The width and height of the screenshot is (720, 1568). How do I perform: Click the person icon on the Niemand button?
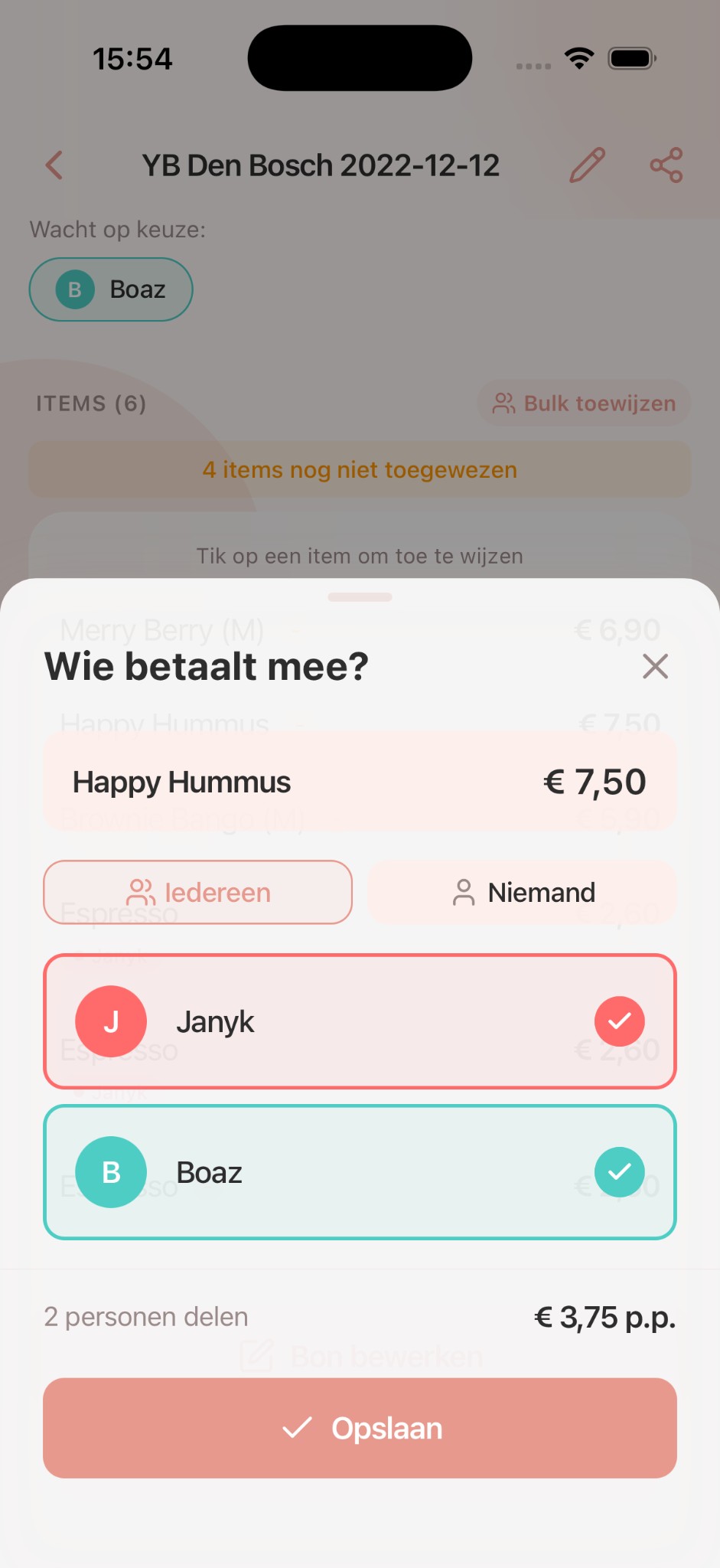pyautogui.click(x=462, y=892)
